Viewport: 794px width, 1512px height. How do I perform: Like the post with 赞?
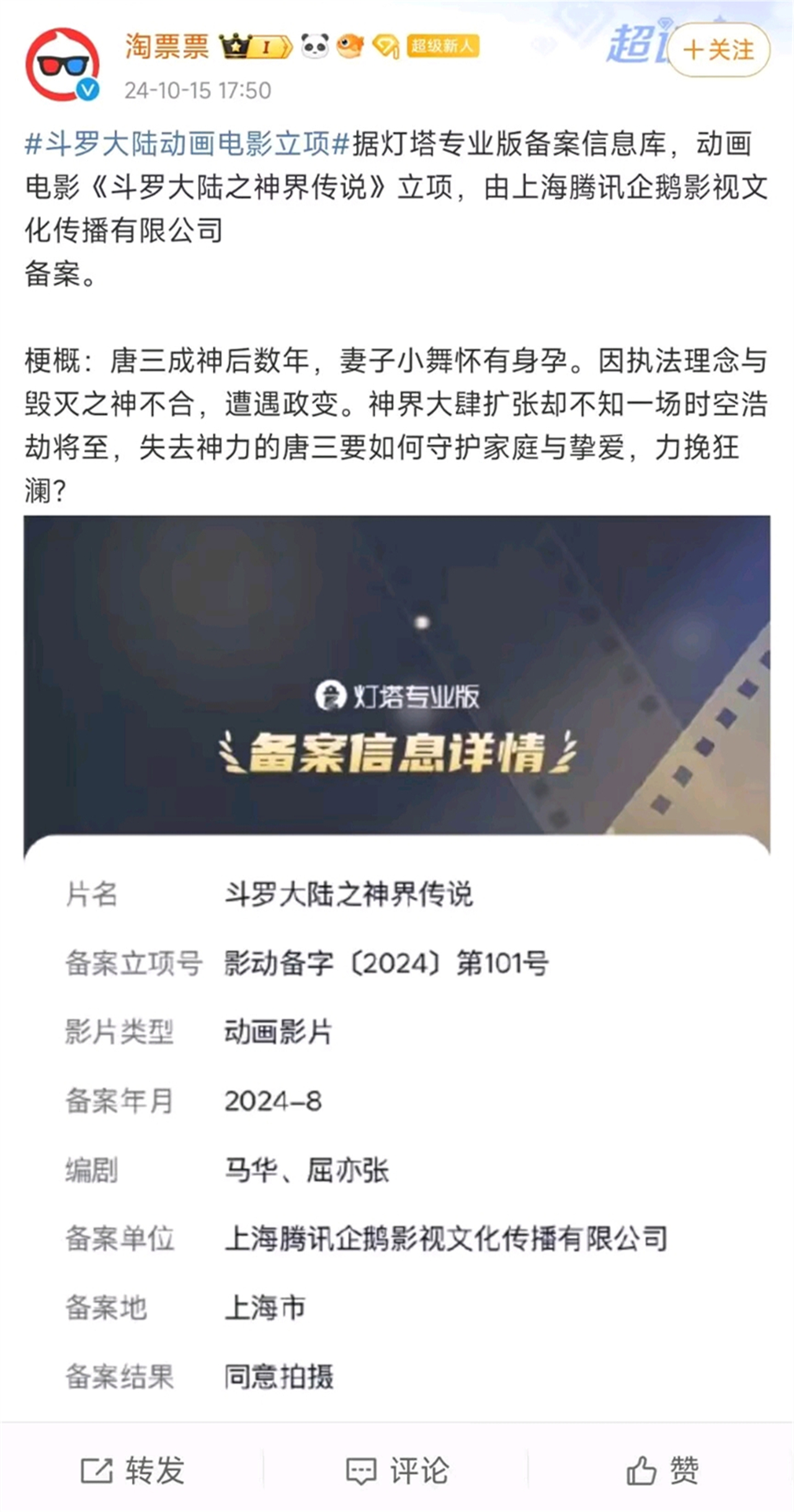[662, 1470]
